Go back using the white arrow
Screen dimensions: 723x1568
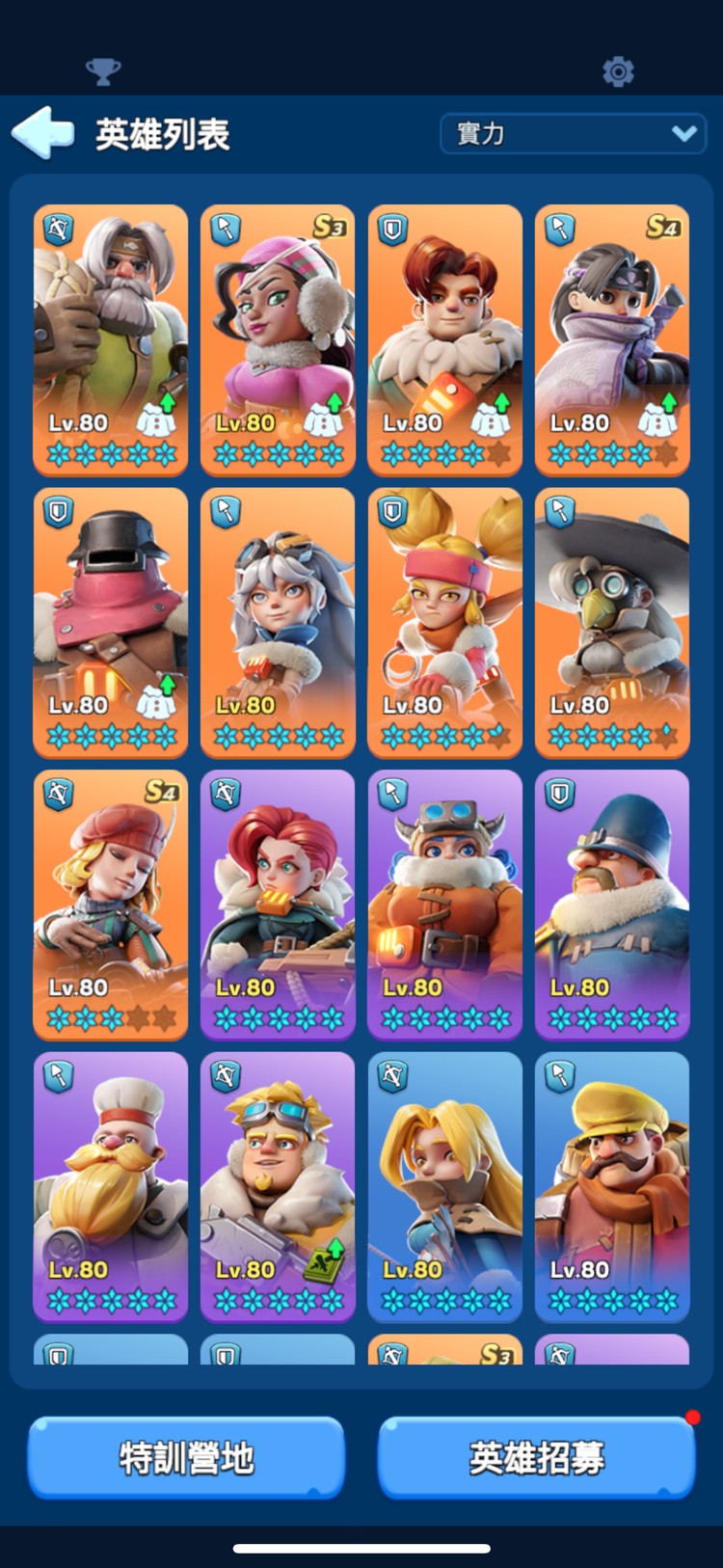(43, 133)
